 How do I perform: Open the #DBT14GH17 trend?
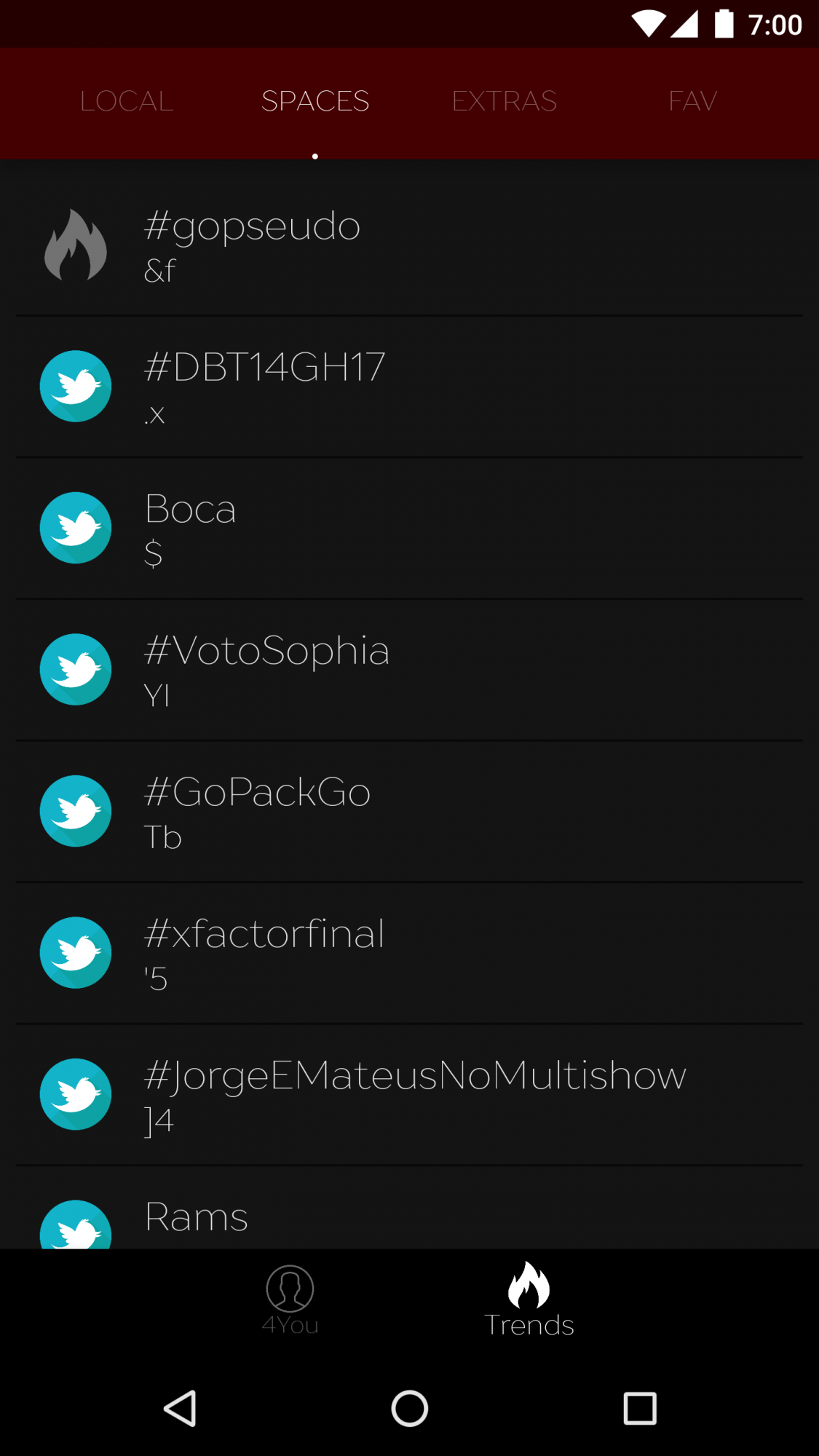click(409, 387)
